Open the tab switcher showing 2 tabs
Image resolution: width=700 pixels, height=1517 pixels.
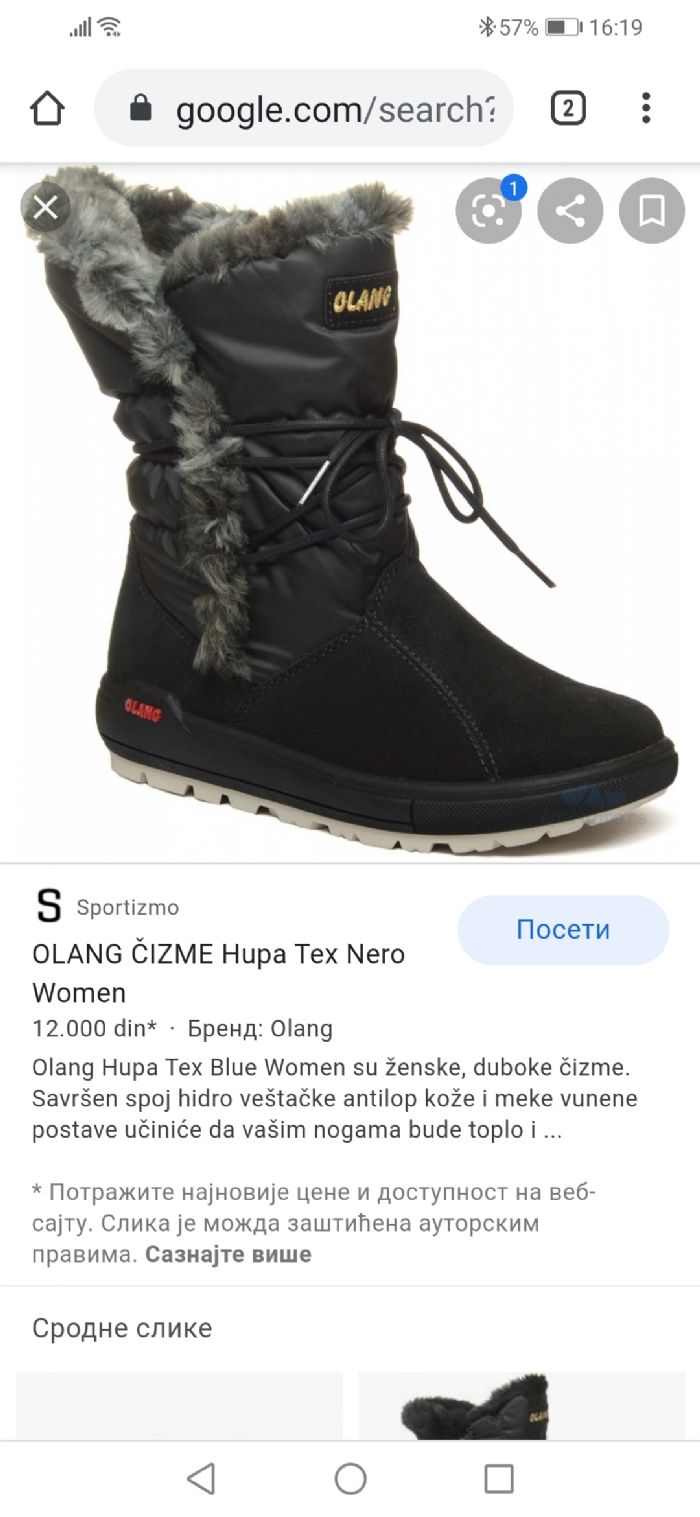click(568, 108)
